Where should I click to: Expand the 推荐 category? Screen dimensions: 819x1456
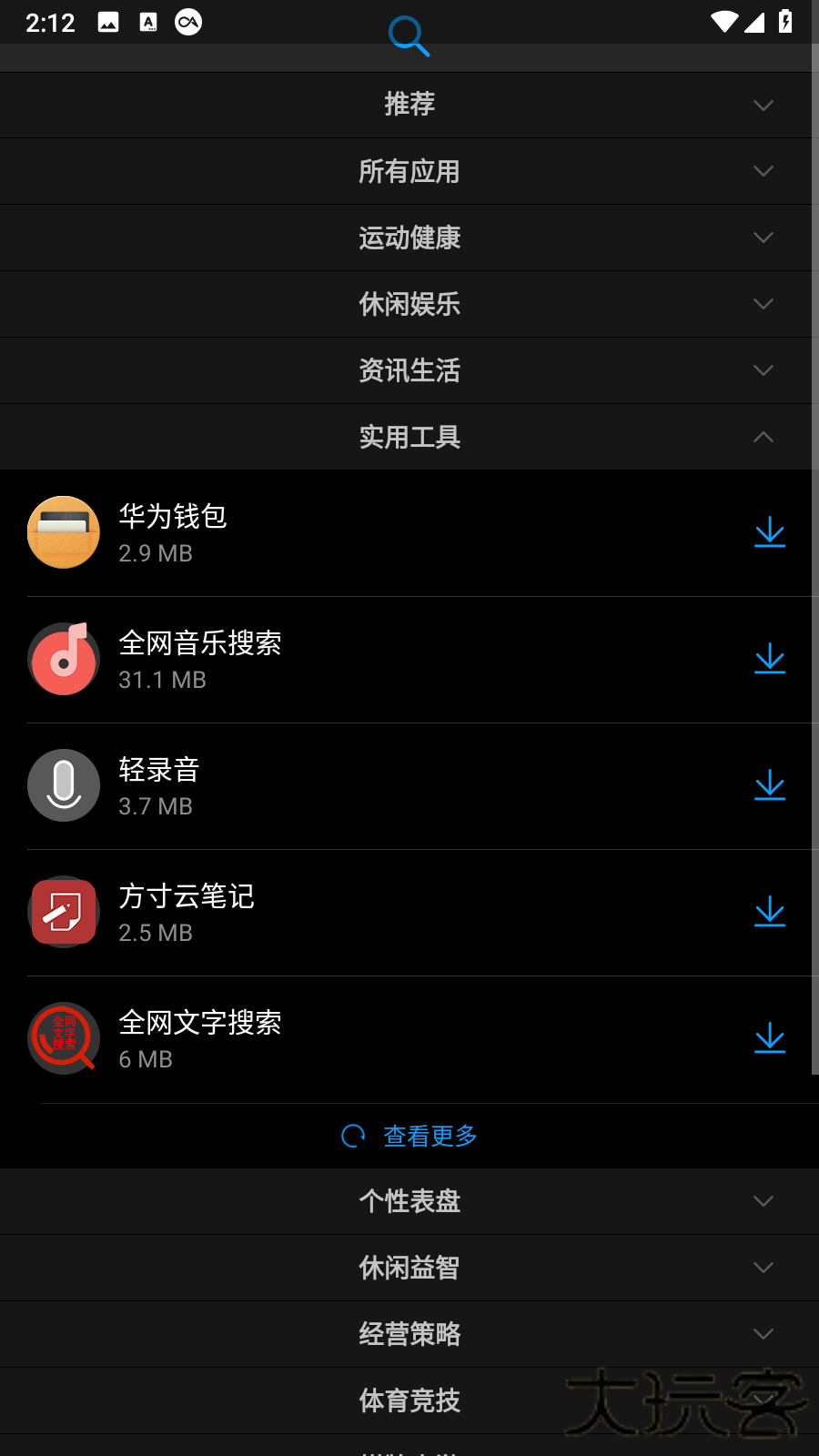[409, 104]
